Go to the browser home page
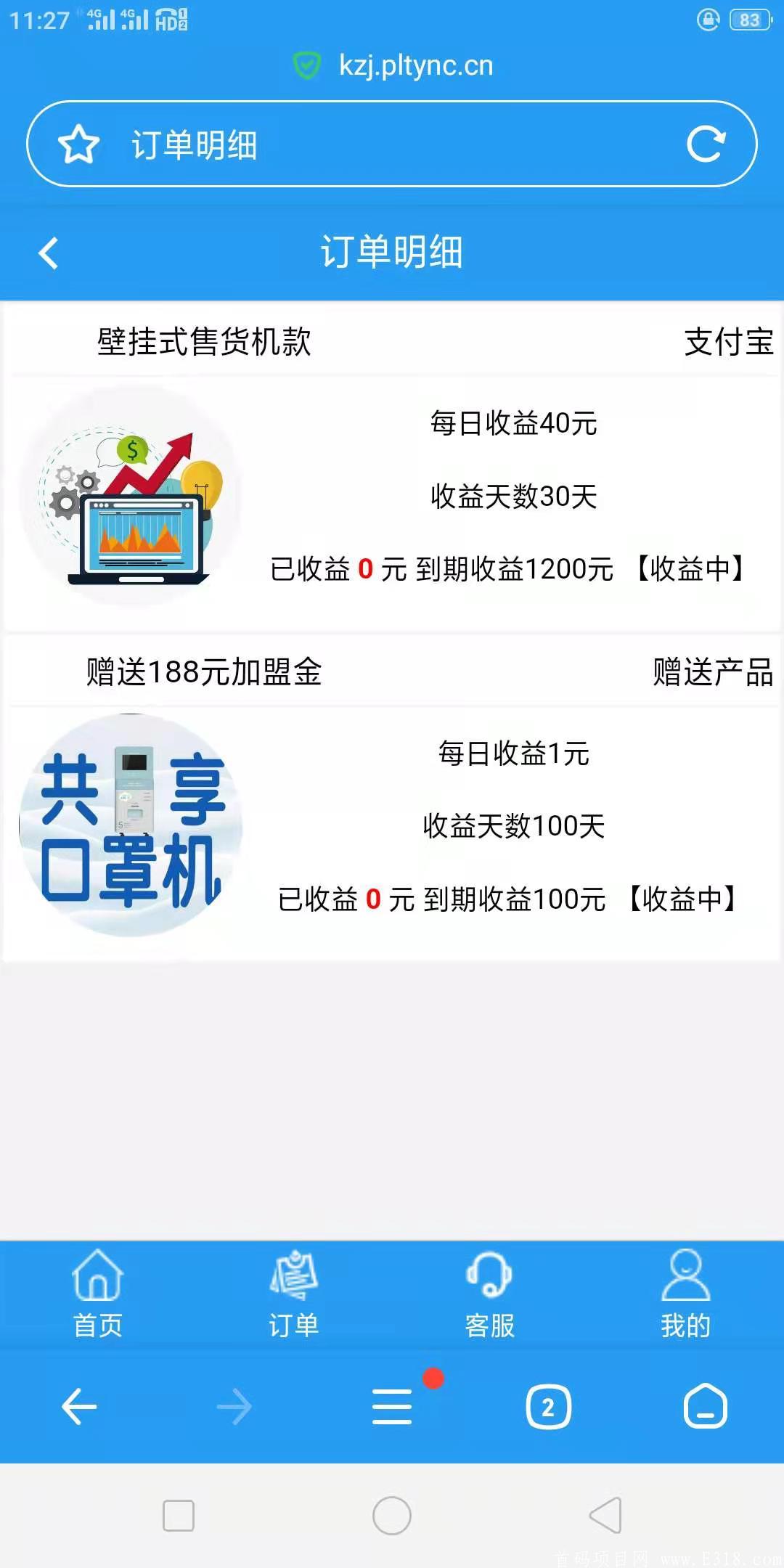This screenshot has width=784, height=1568. [x=705, y=1407]
